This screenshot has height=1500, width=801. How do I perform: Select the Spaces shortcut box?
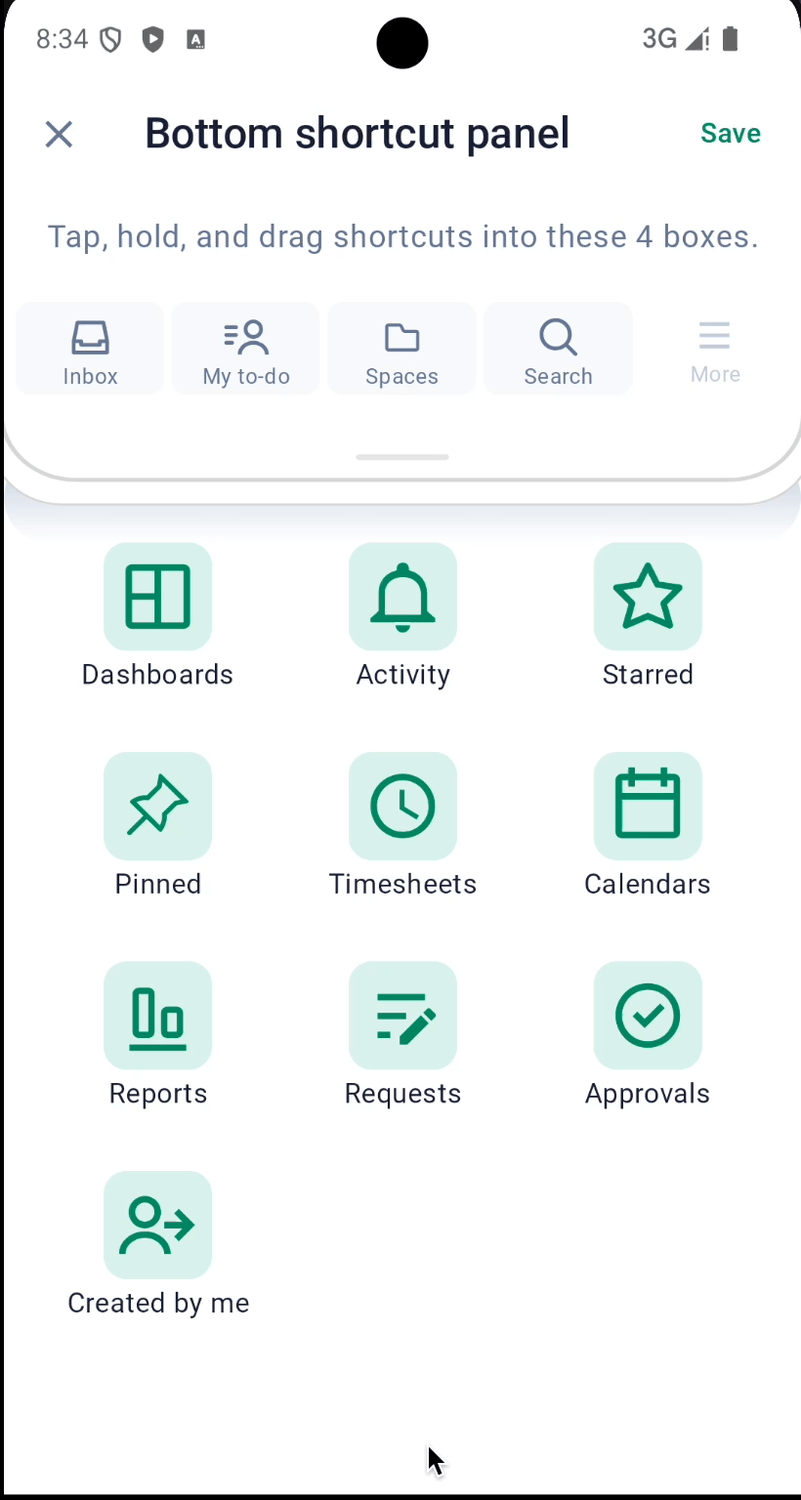[402, 349]
